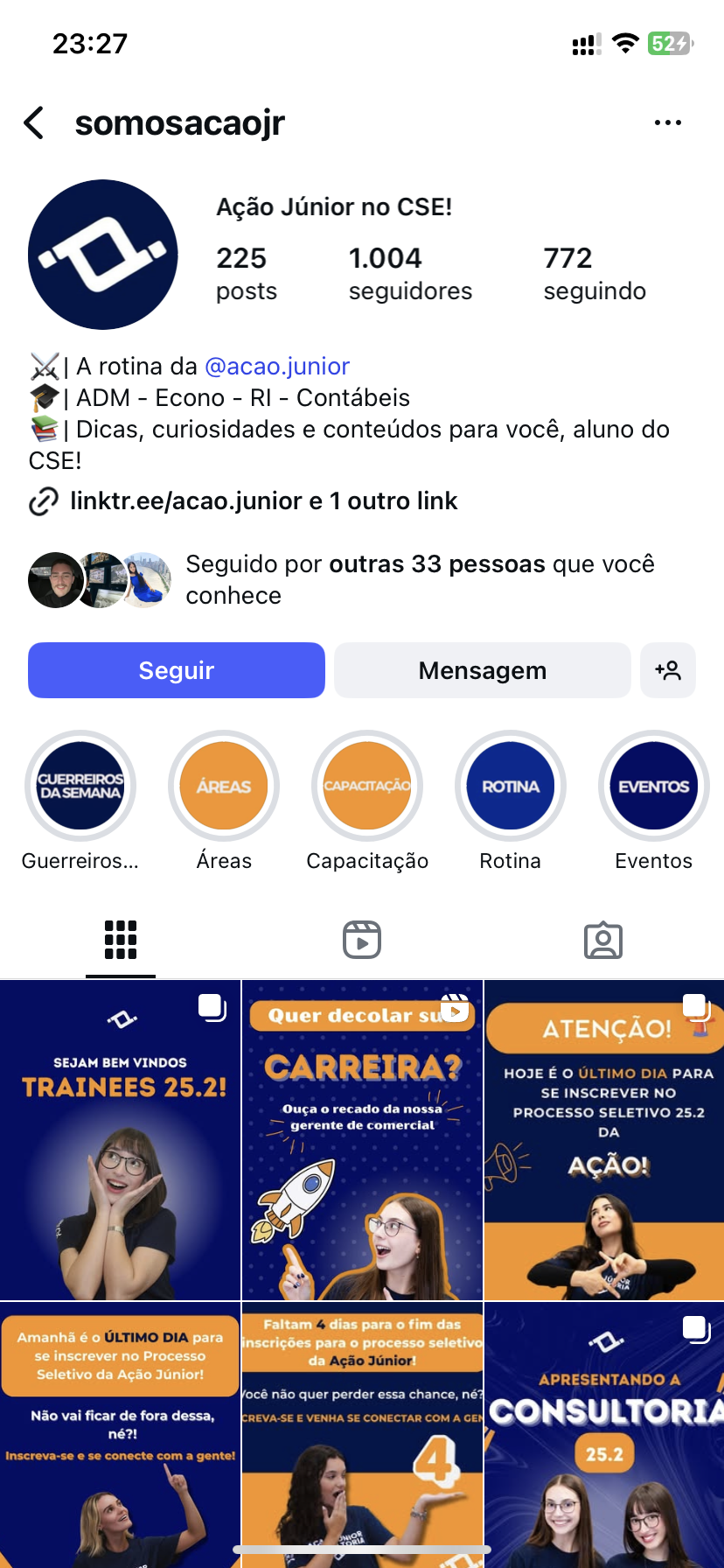This screenshot has height=1568, width=724.
Task: Switch to the Reels tab
Action: pyautogui.click(x=362, y=941)
